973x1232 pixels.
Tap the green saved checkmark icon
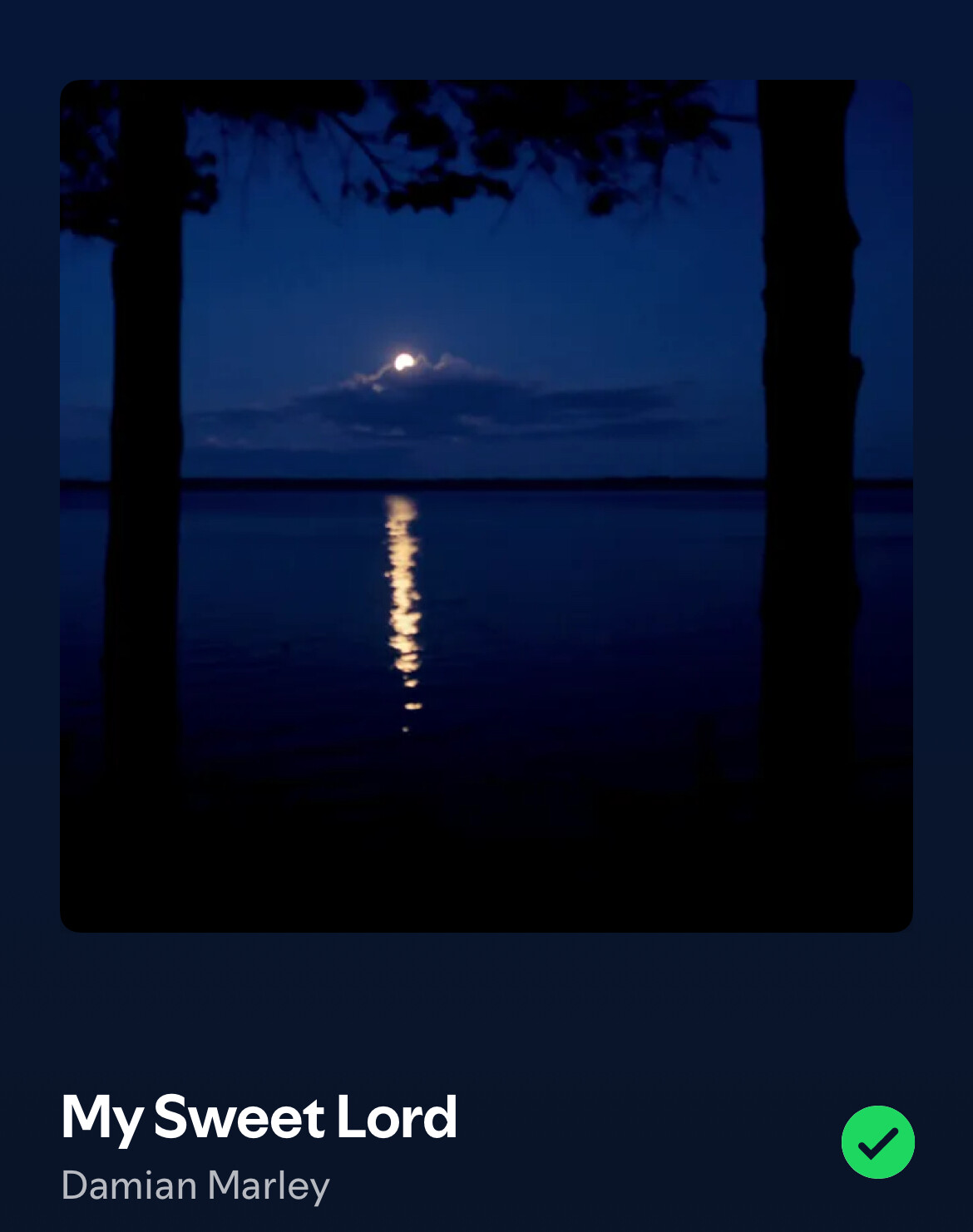877,1142
